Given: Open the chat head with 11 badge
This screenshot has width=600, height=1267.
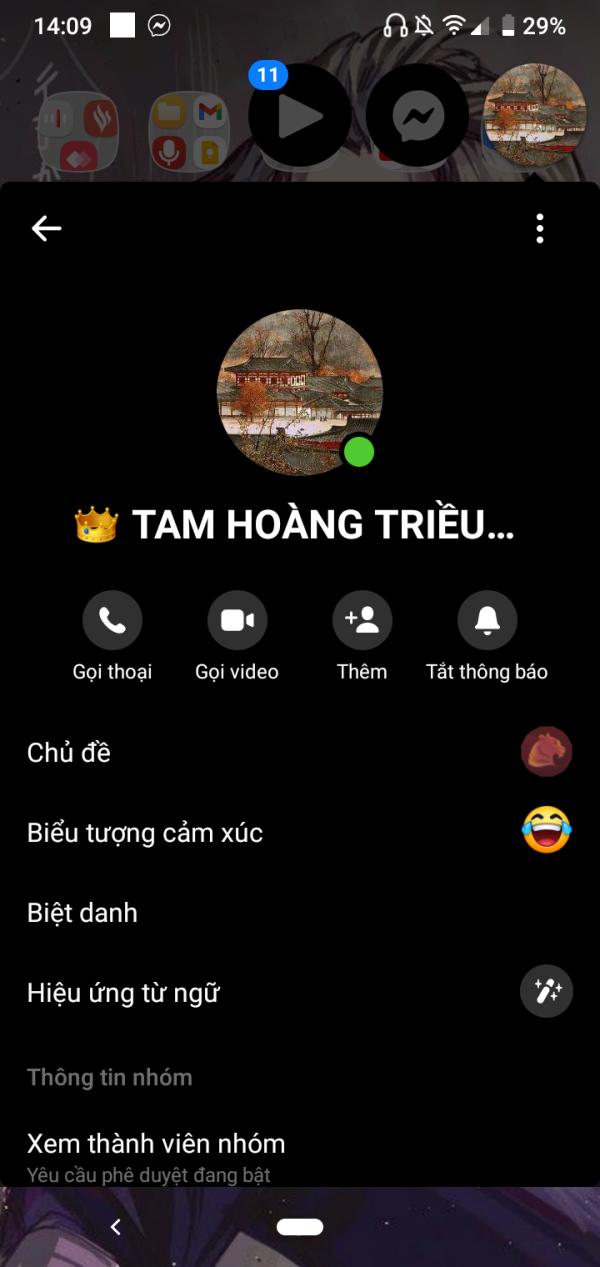Looking at the screenshot, I should tap(299, 115).
